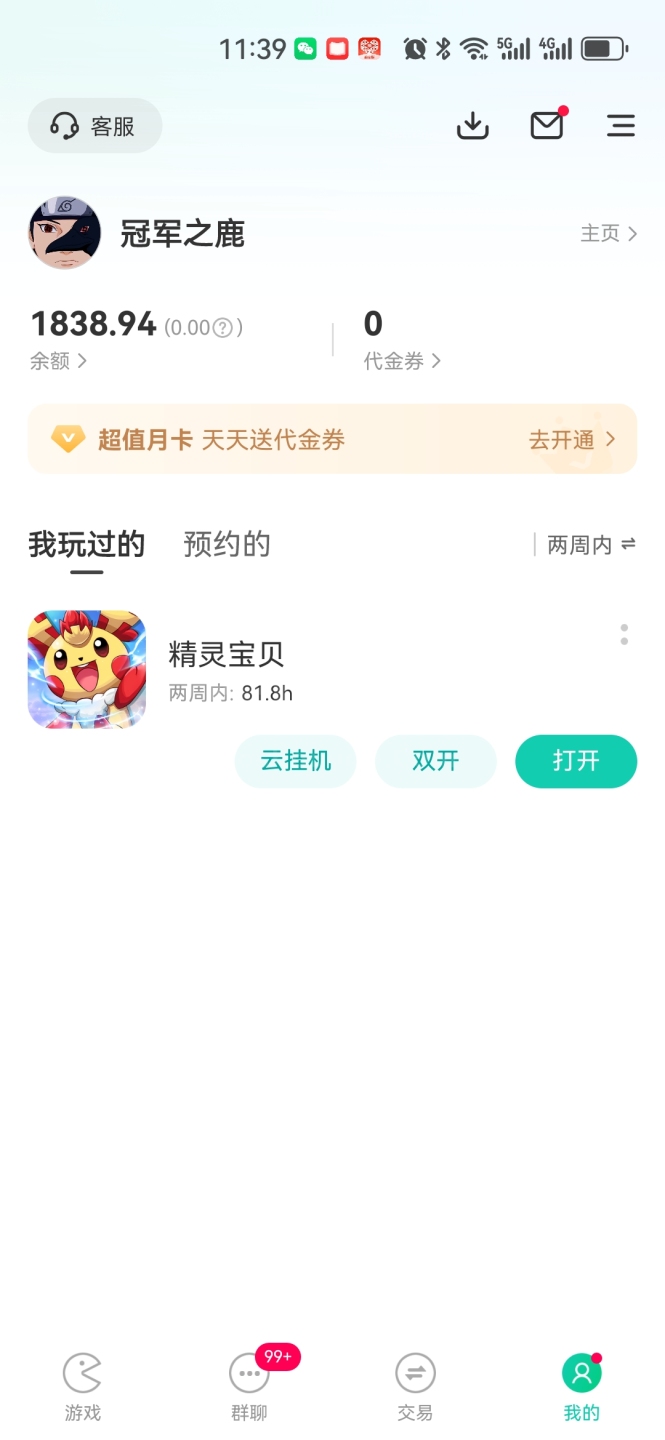Viewport: 665px width, 1440px height.
Task: Launch 精灵宝贝 with 打开 button
Action: pyautogui.click(x=576, y=761)
